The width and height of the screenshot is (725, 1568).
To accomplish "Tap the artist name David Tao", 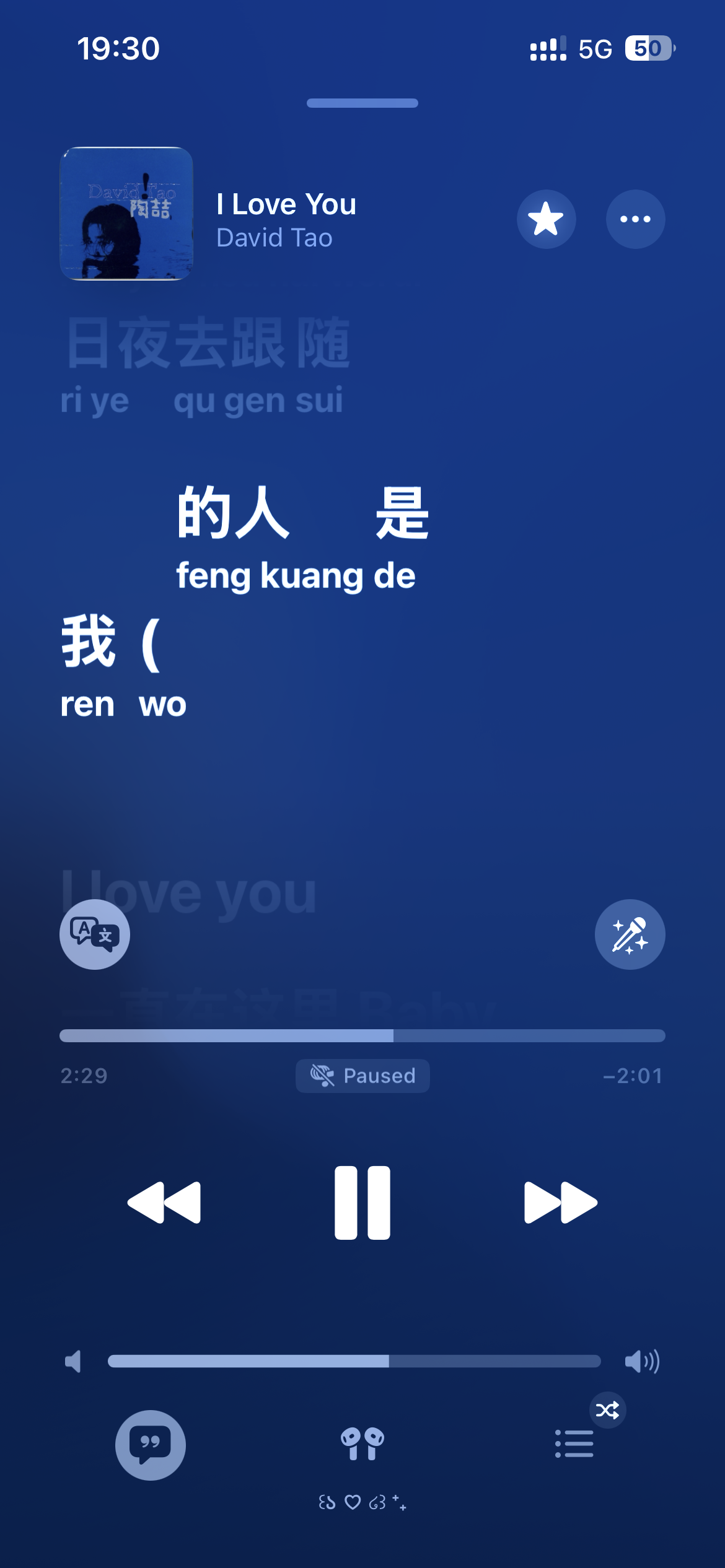I will click(274, 238).
